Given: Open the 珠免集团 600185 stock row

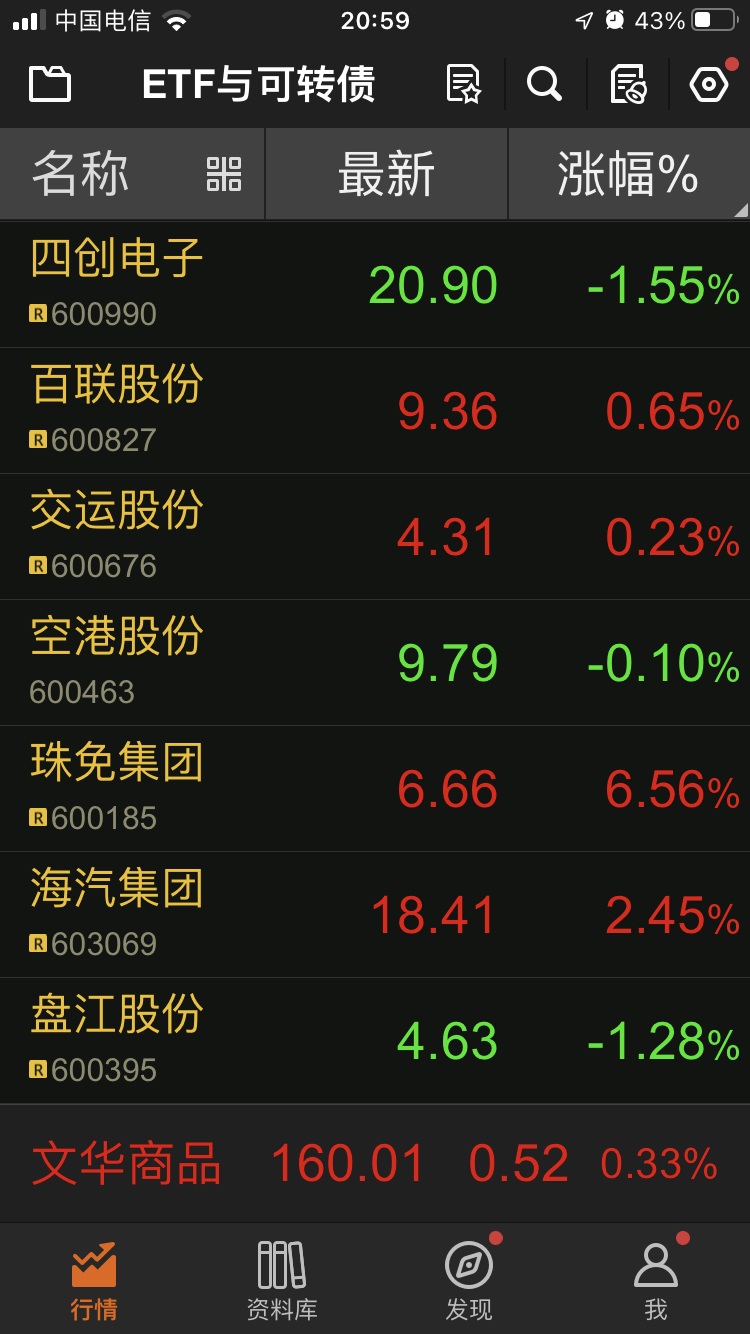Looking at the screenshot, I should point(375,789).
